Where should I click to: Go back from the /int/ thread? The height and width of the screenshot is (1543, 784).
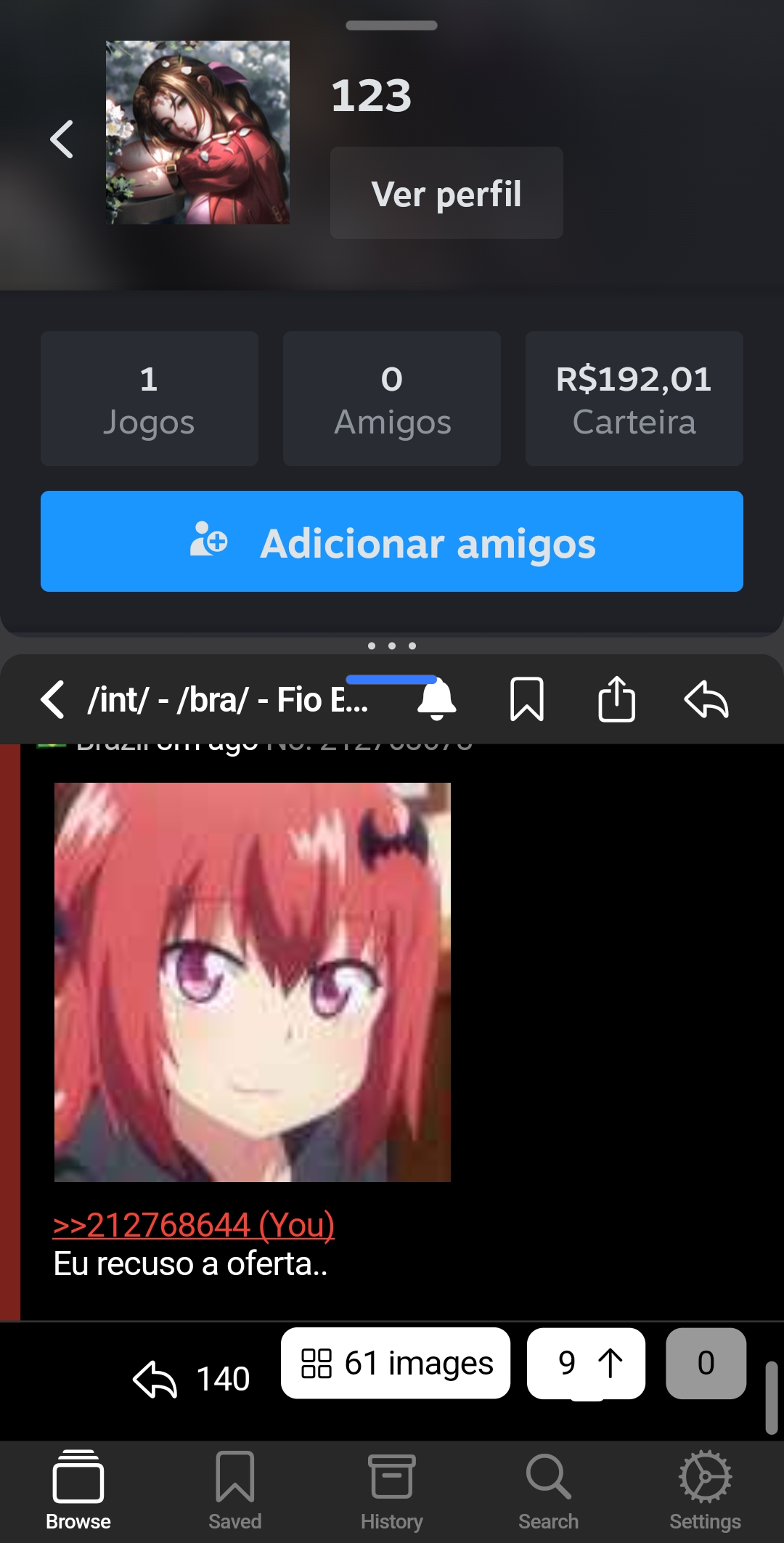tap(54, 700)
